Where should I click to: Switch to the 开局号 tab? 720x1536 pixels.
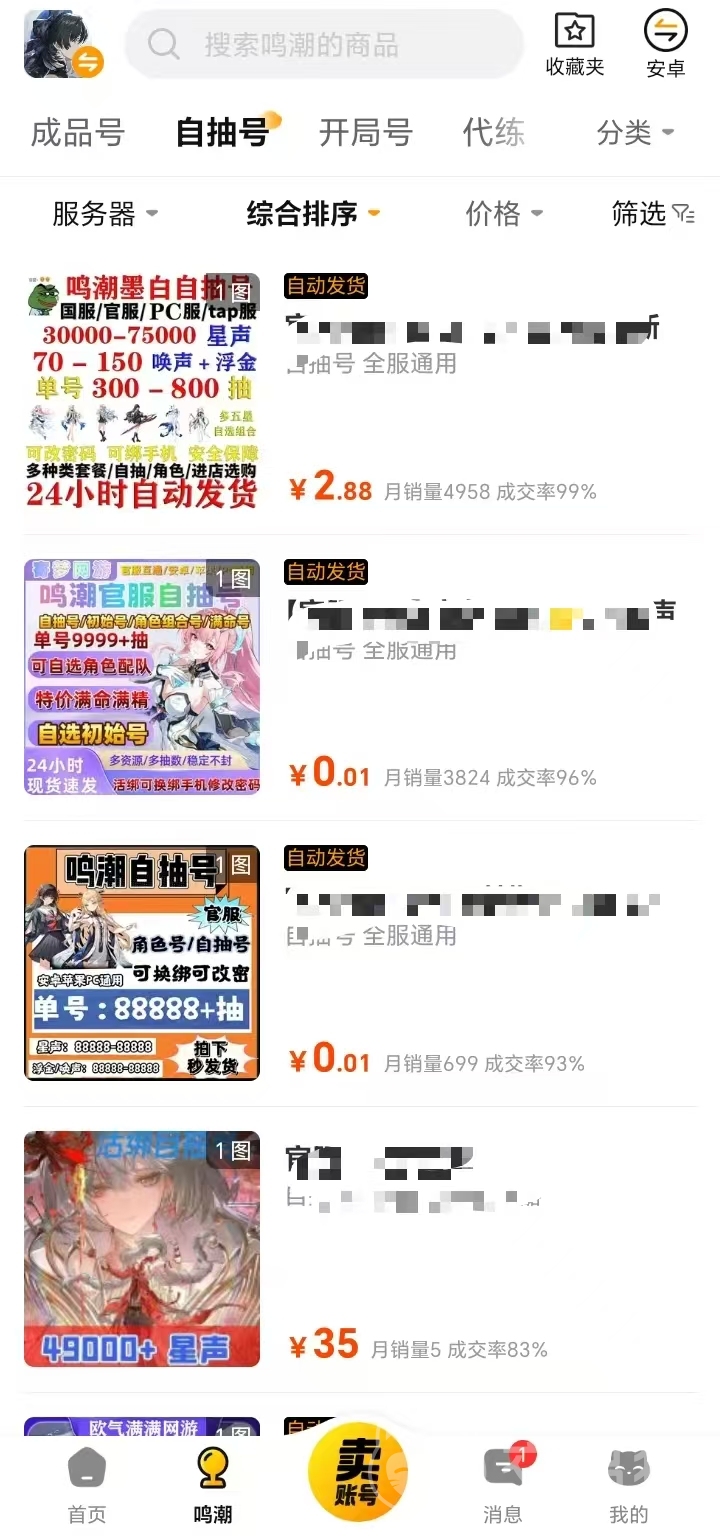365,132
